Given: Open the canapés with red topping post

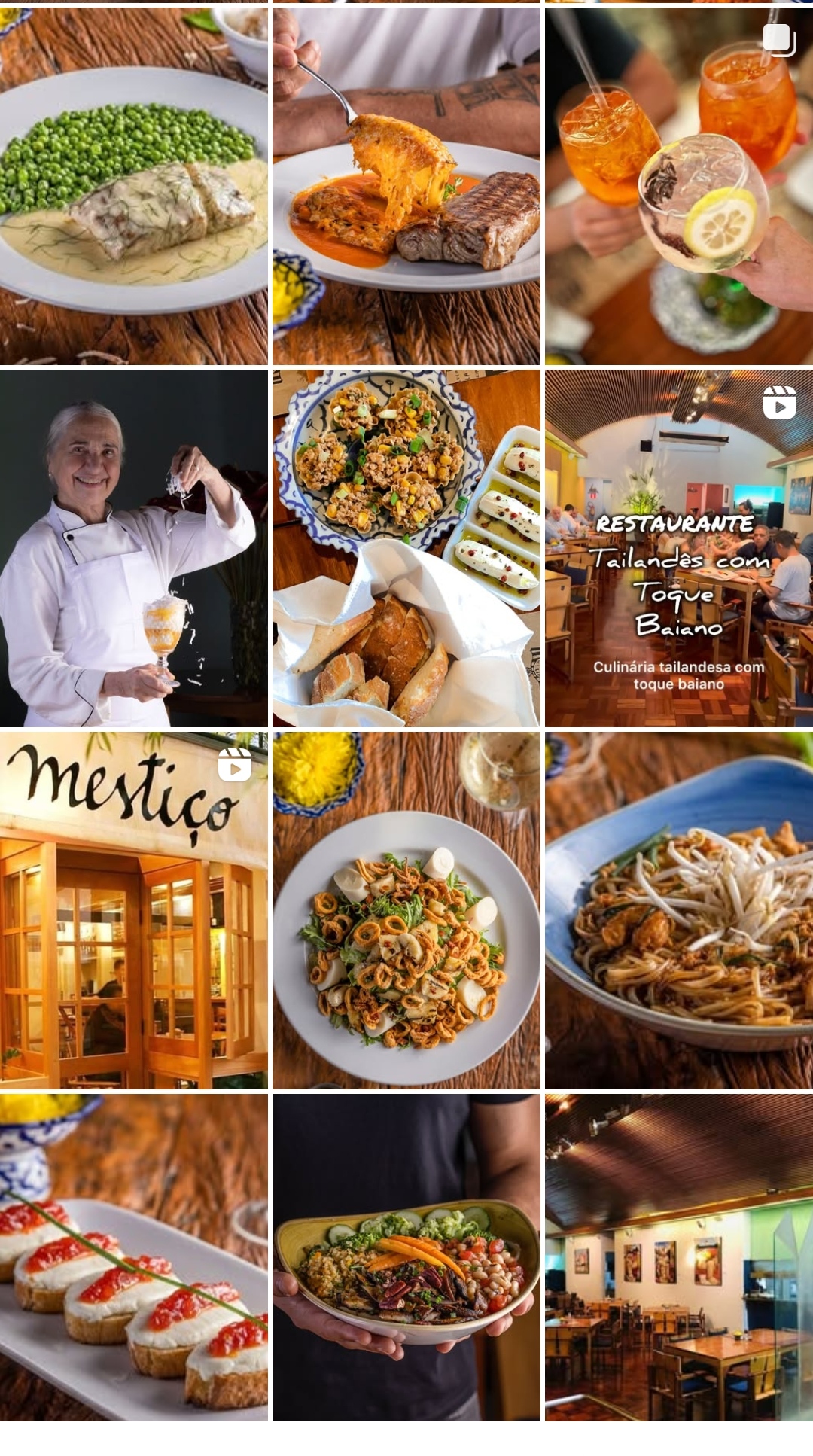Looking at the screenshot, I should [133, 1257].
